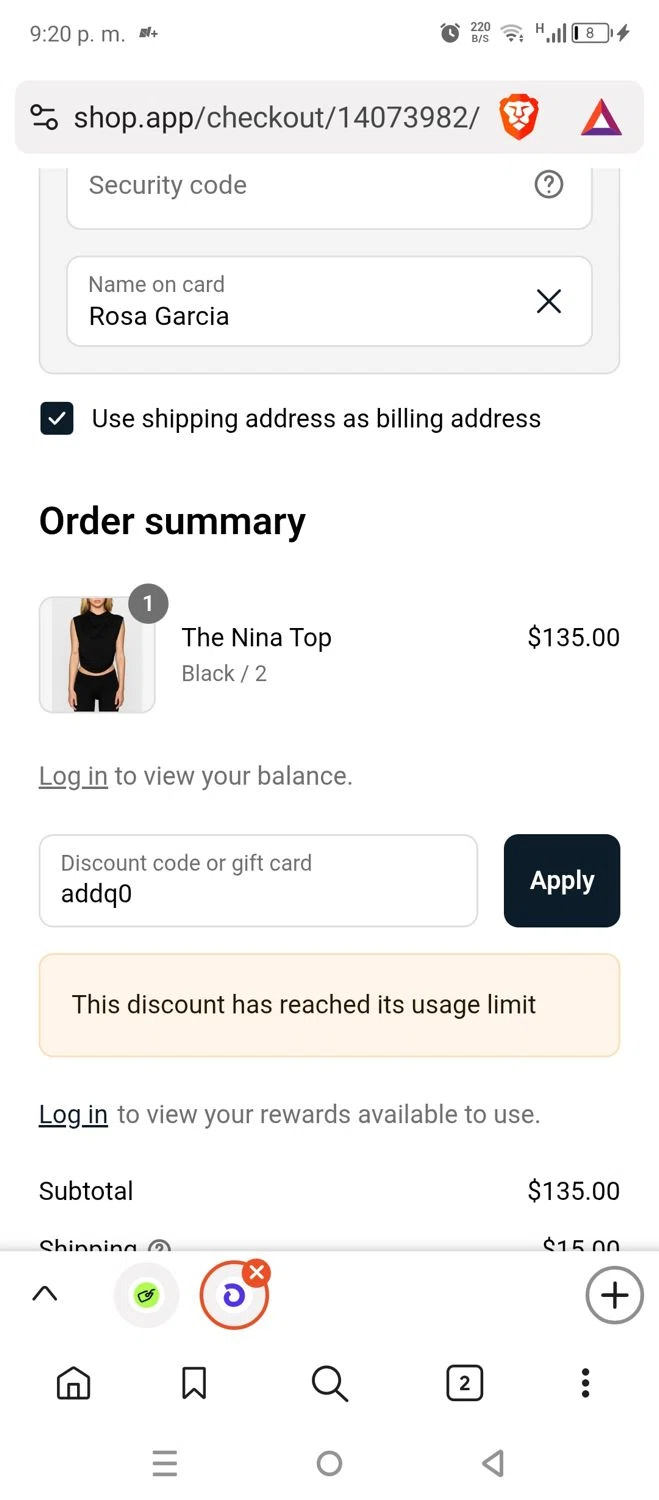The image size is (659, 1500).
Task: Open the bookmarks icon
Action: coord(194,1384)
